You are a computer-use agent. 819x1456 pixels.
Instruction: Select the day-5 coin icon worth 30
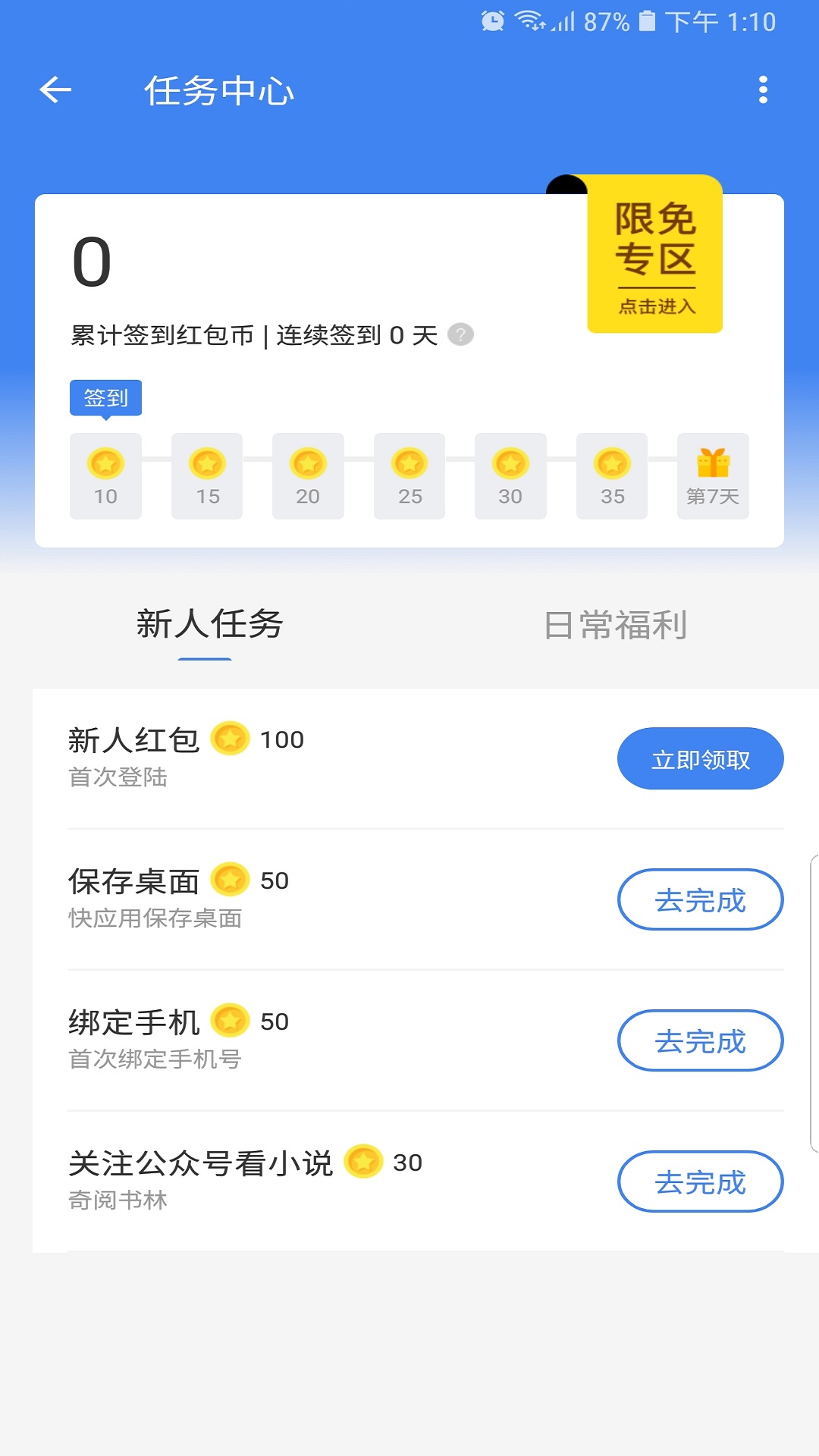click(510, 465)
